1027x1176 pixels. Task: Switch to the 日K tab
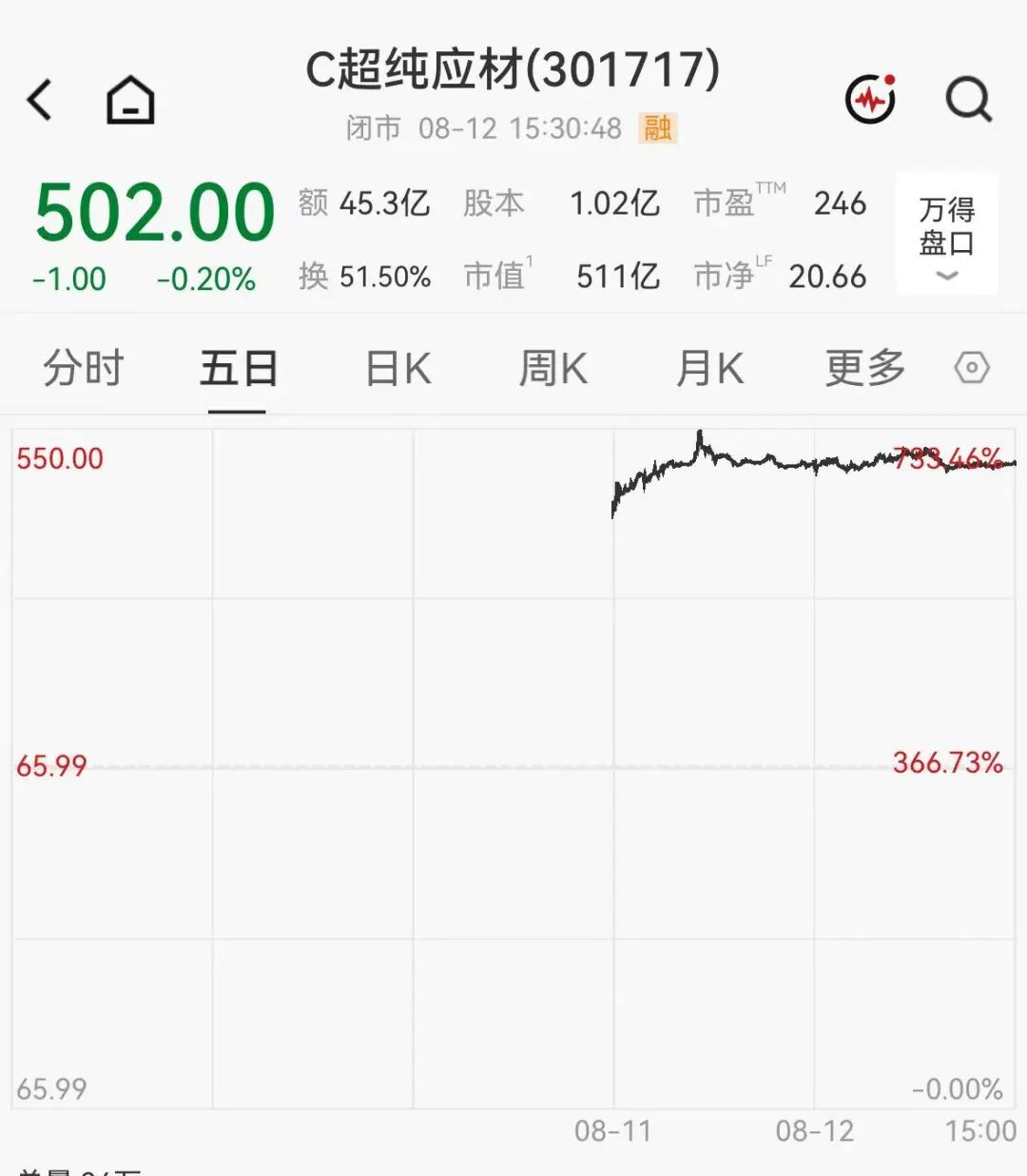tap(398, 368)
